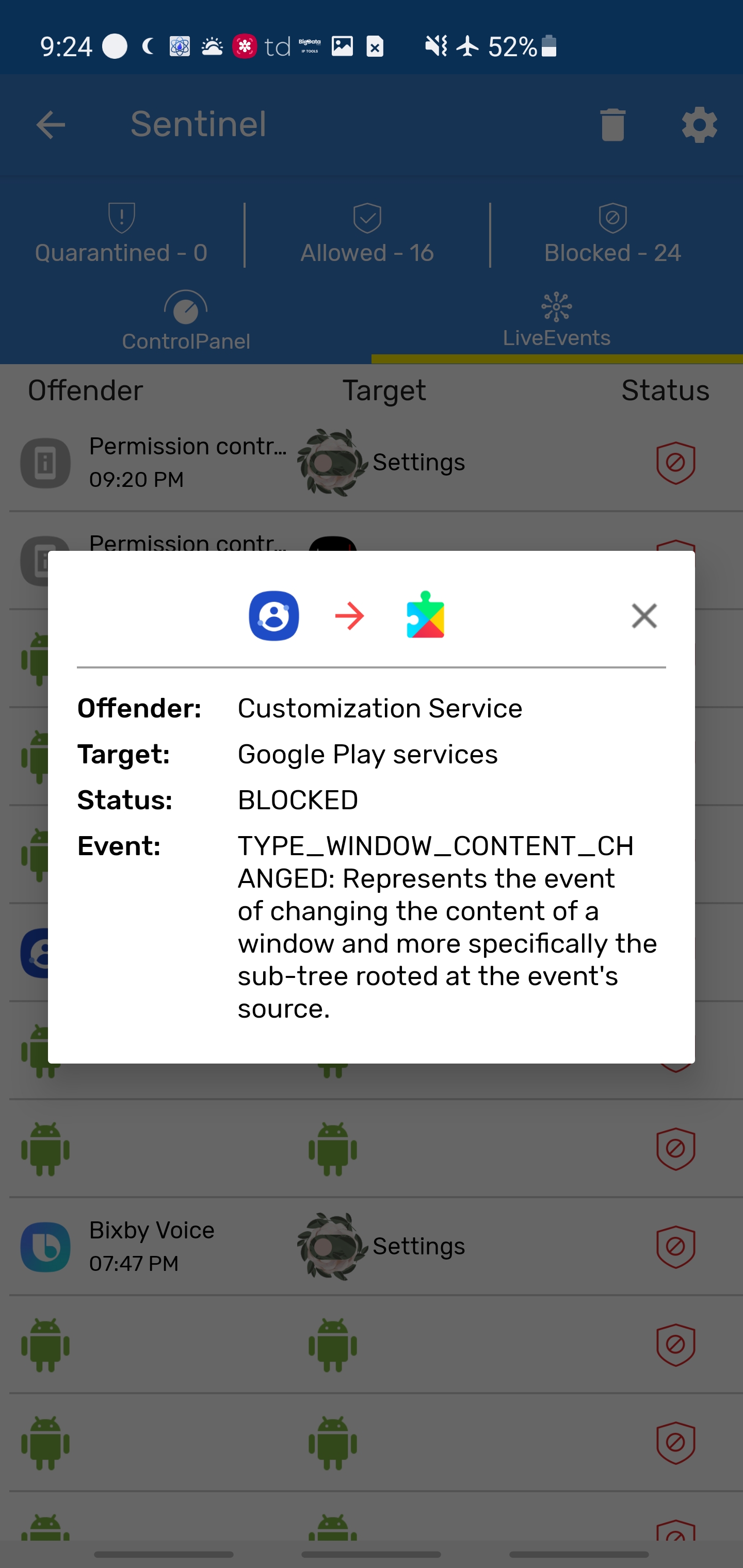
Task: Delete events with the trash icon
Action: [612, 125]
